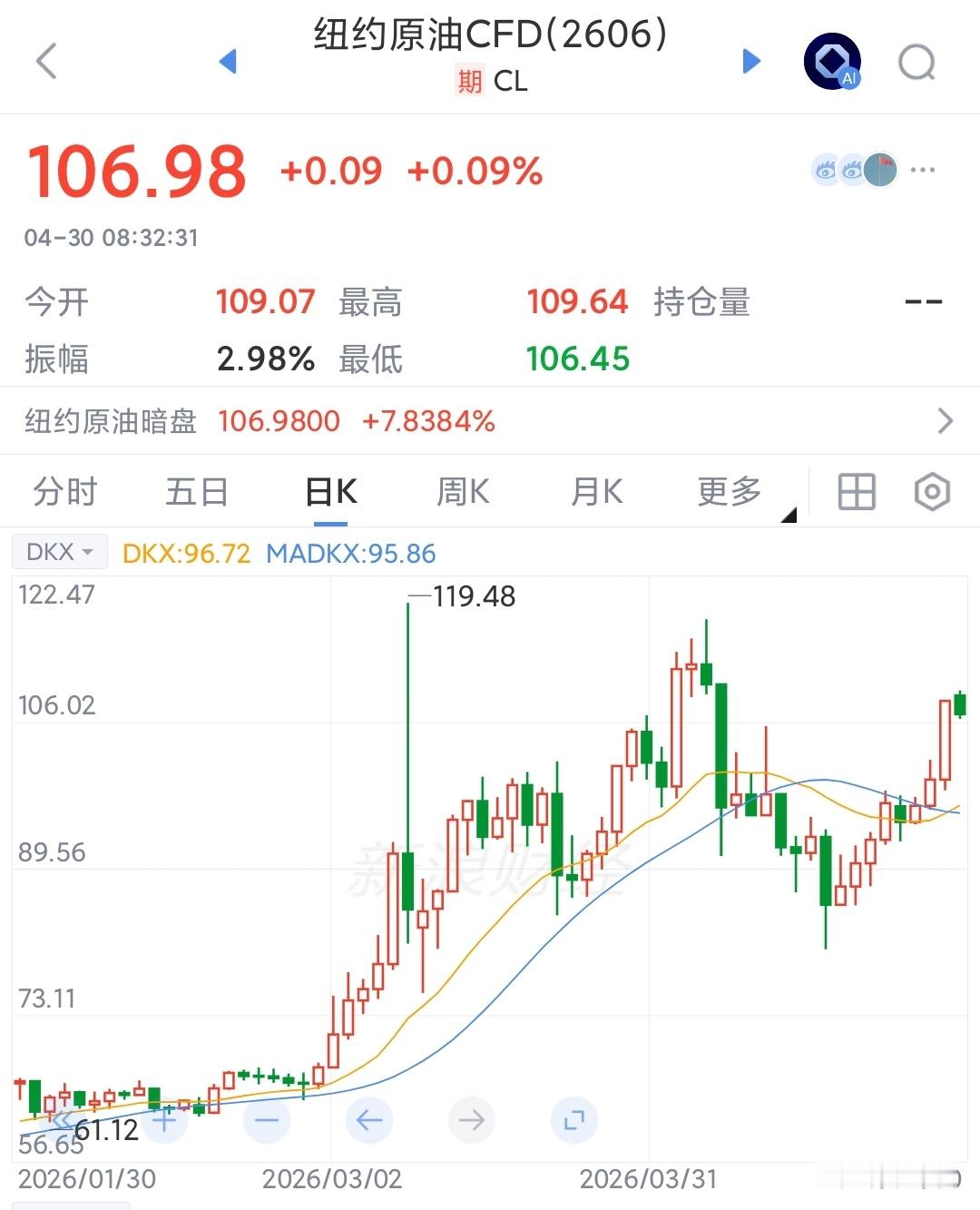Open chart settings via the gear icon
Screen dimensions: 980x1210
point(933,491)
